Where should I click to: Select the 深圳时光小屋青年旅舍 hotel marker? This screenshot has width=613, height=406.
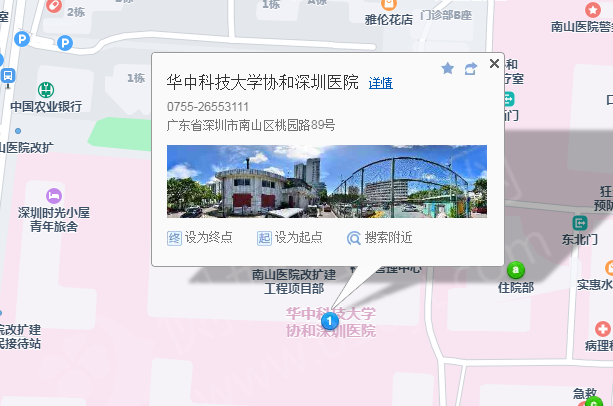pos(54,194)
